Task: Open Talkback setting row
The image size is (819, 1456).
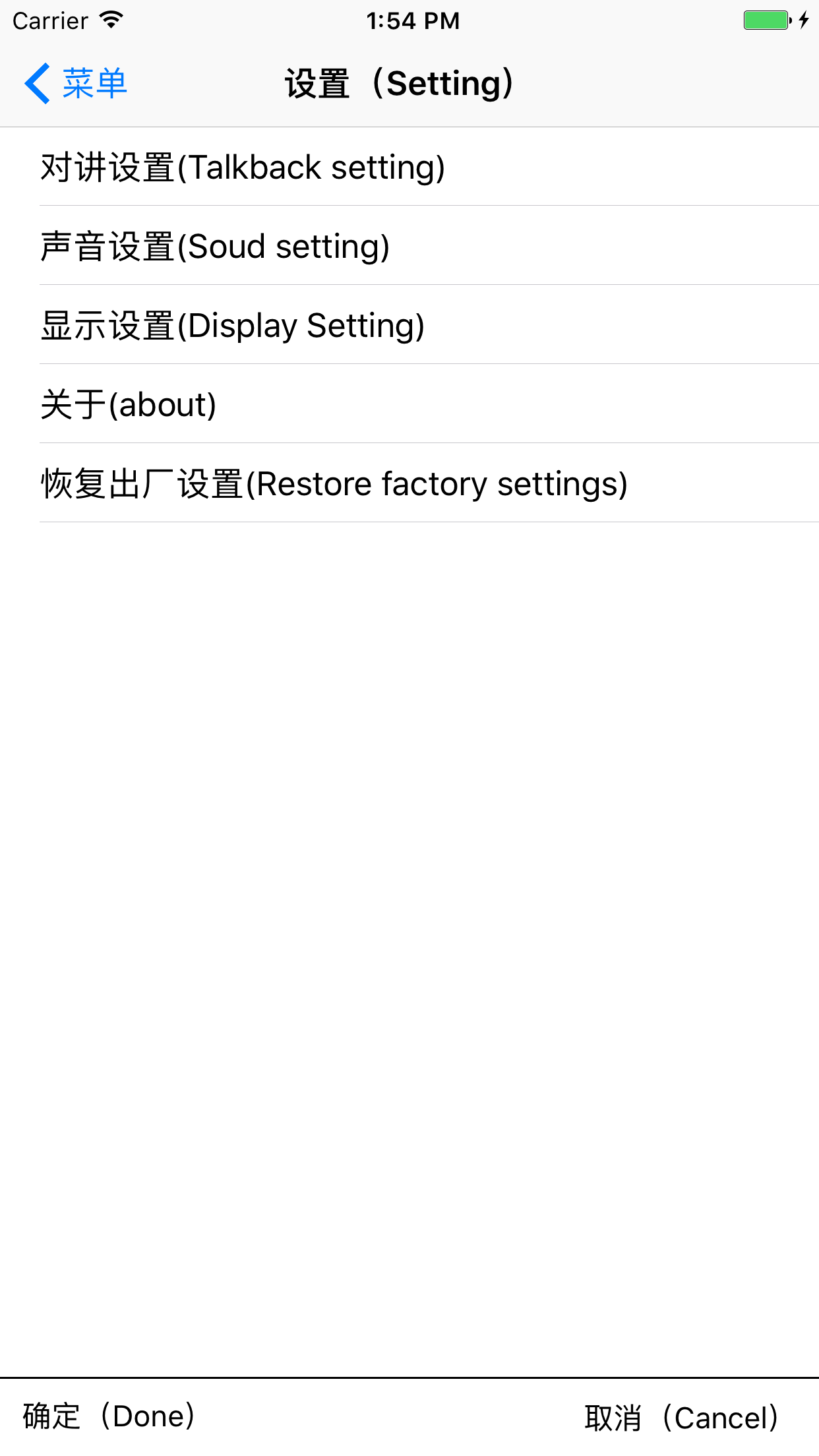Action: pyautogui.click(x=409, y=167)
